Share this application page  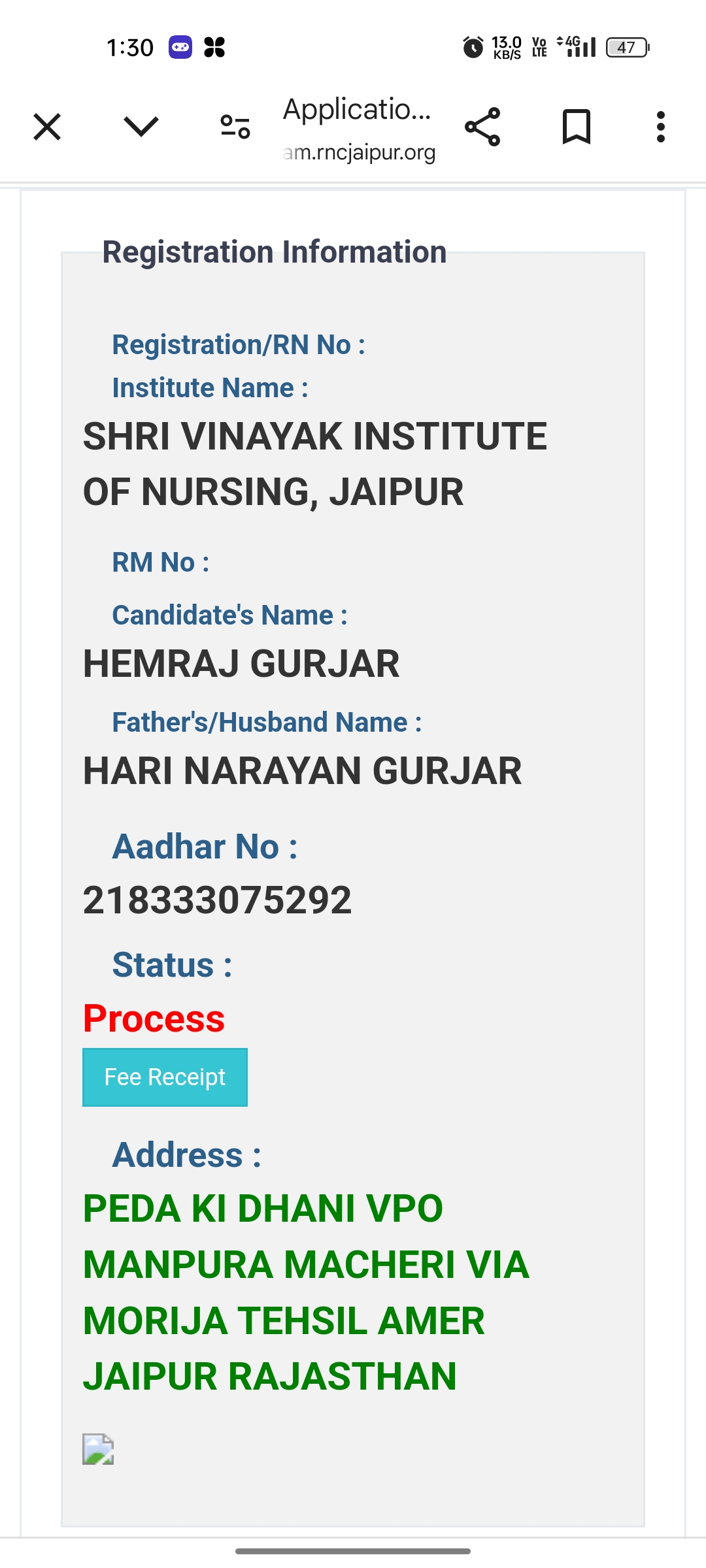(x=482, y=127)
